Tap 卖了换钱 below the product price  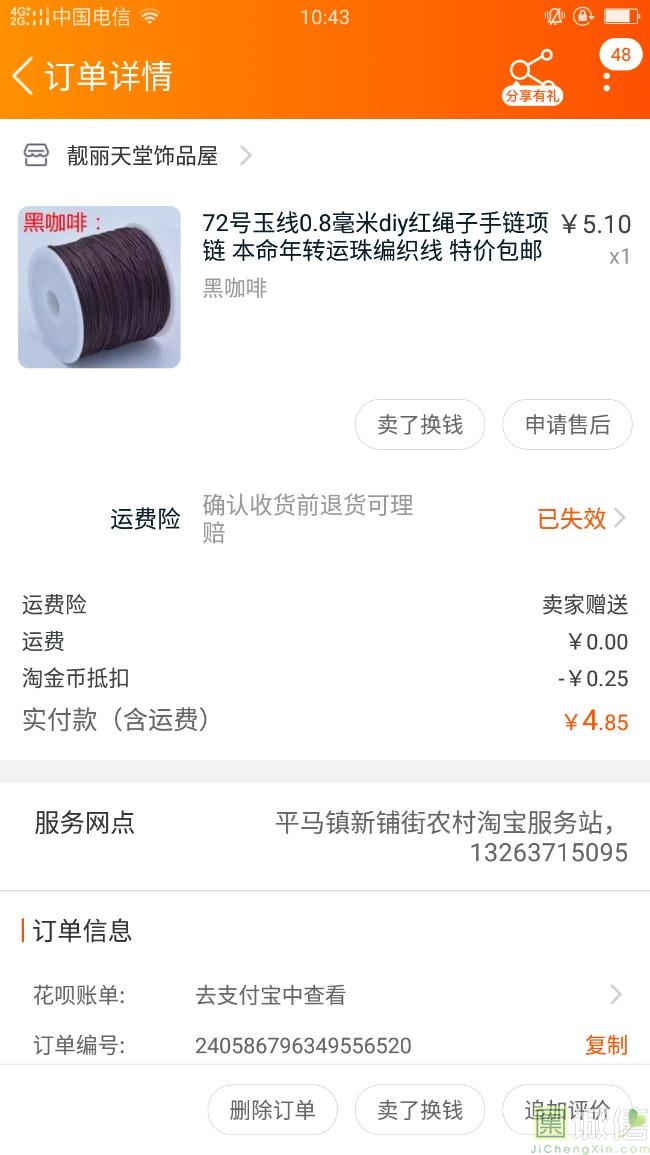click(420, 425)
